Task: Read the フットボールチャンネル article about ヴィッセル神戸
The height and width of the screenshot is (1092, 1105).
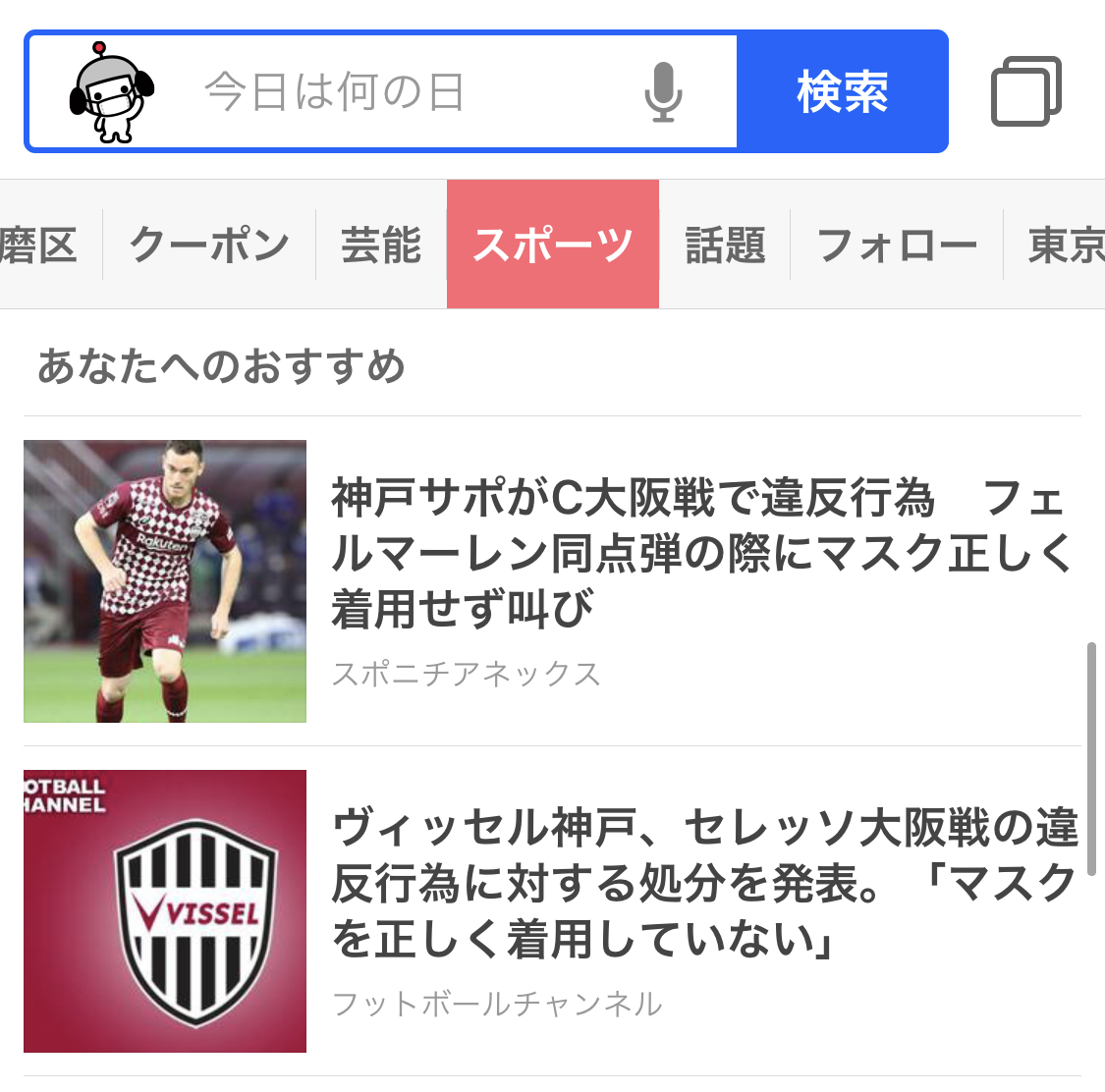Action: click(702, 883)
